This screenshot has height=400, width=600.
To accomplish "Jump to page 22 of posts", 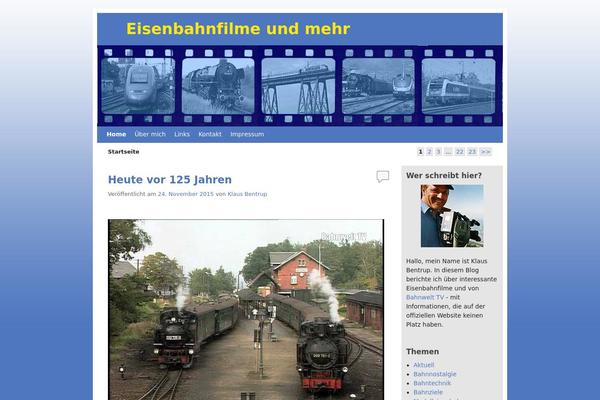I will [x=460, y=152].
